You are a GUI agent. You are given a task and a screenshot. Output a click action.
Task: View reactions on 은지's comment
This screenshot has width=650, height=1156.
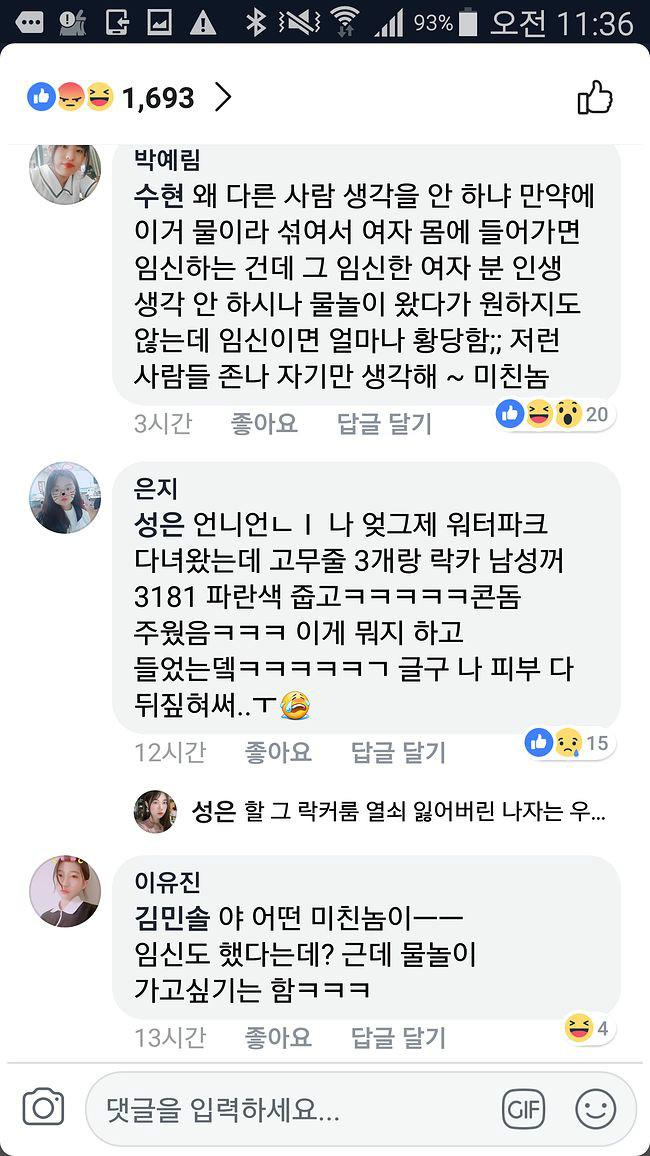[568, 742]
